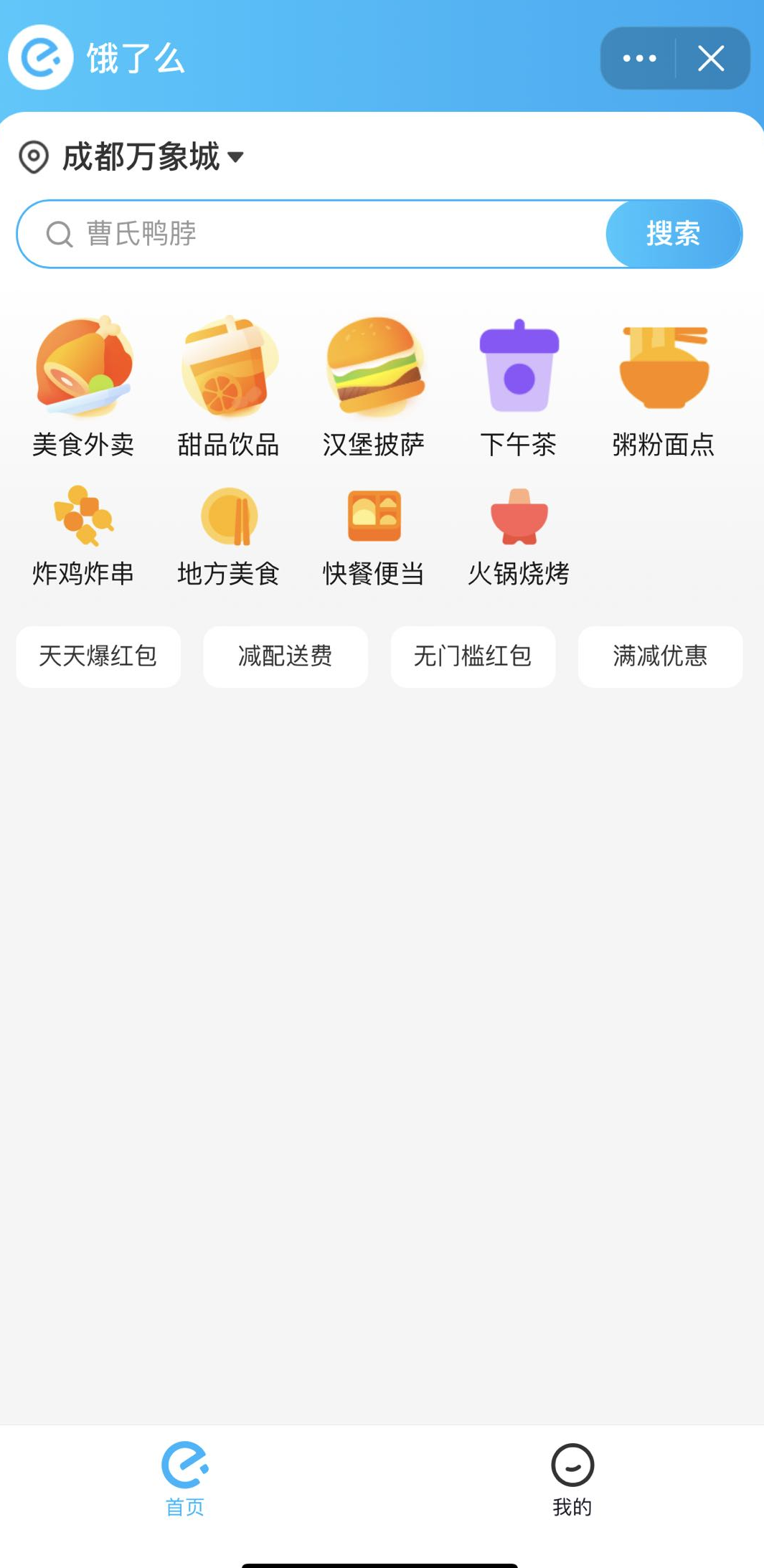Select the 天天爆红包 chip
The width and height of the screenshot is (764, 1568).
98,656
